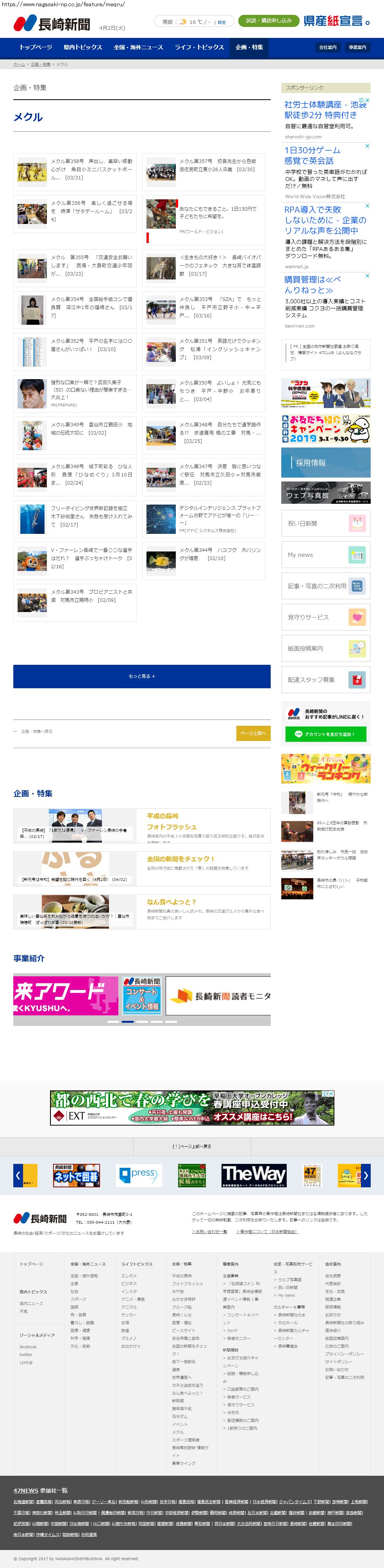Tap the LINE アカウントを友だち追加 button

tap(325, 734)
